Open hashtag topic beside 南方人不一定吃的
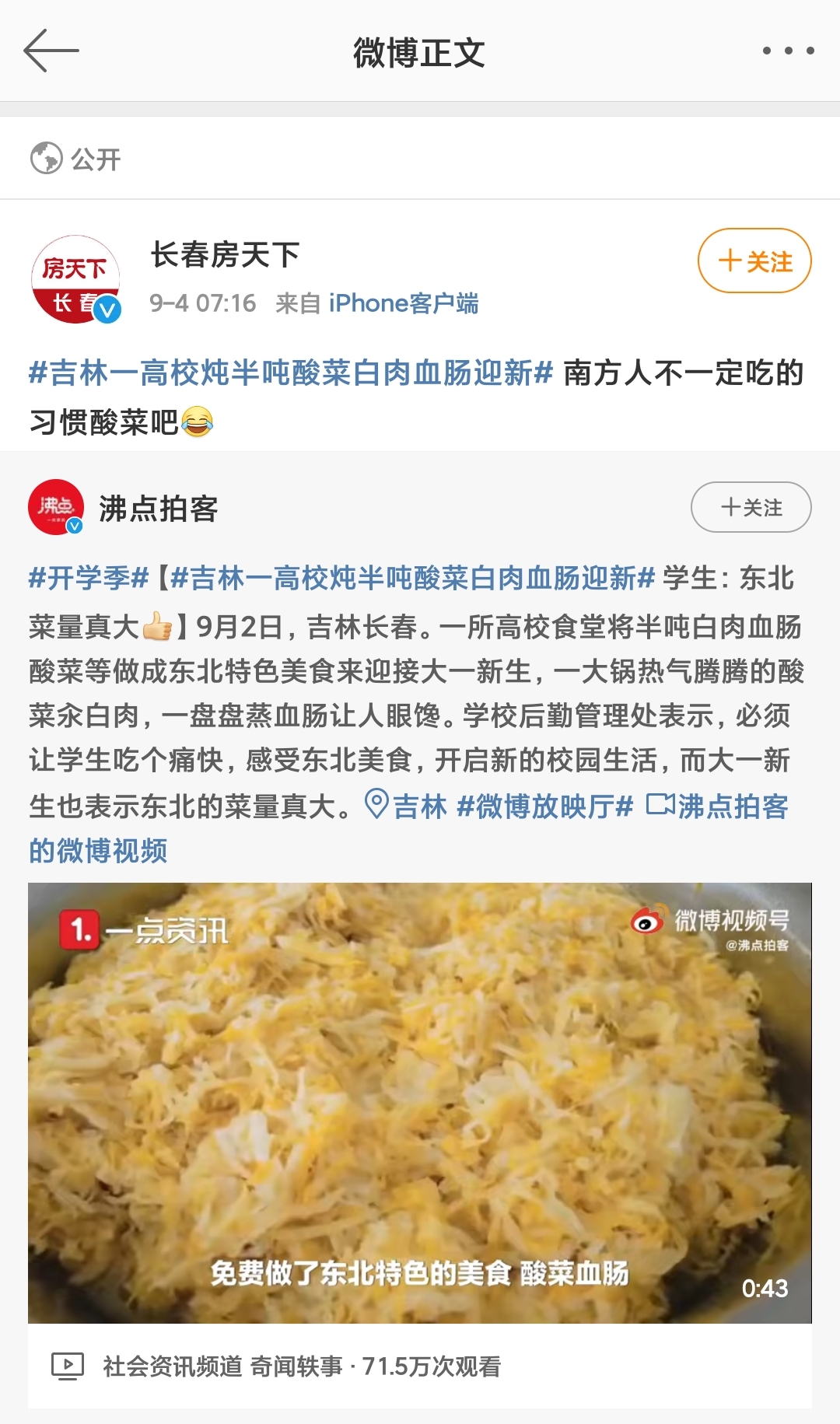Viewport: 840px width, 1424px height. coord(290,373)
